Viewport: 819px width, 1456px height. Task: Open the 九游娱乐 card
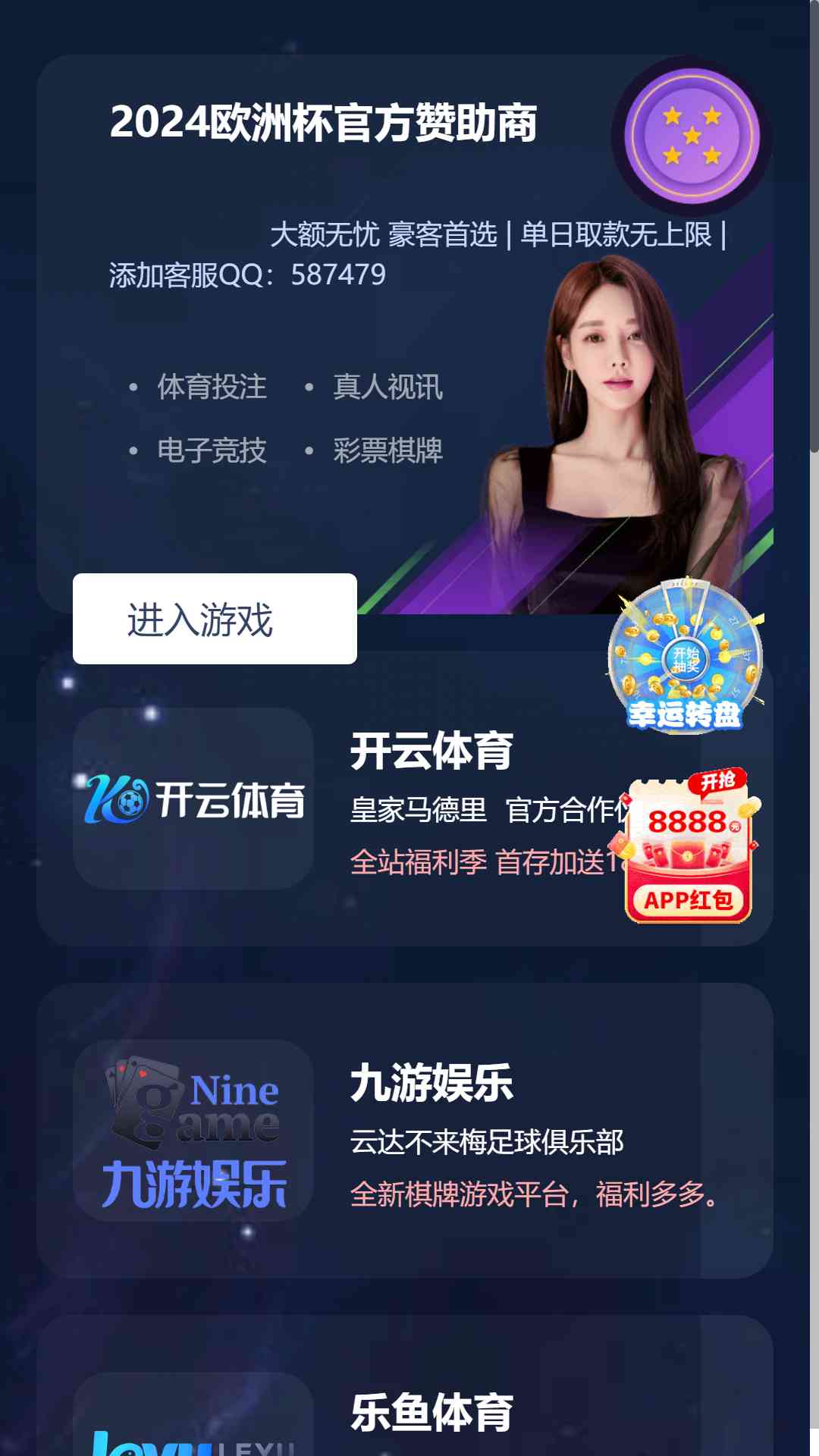pyautogui.click(x=405, y=1130)
